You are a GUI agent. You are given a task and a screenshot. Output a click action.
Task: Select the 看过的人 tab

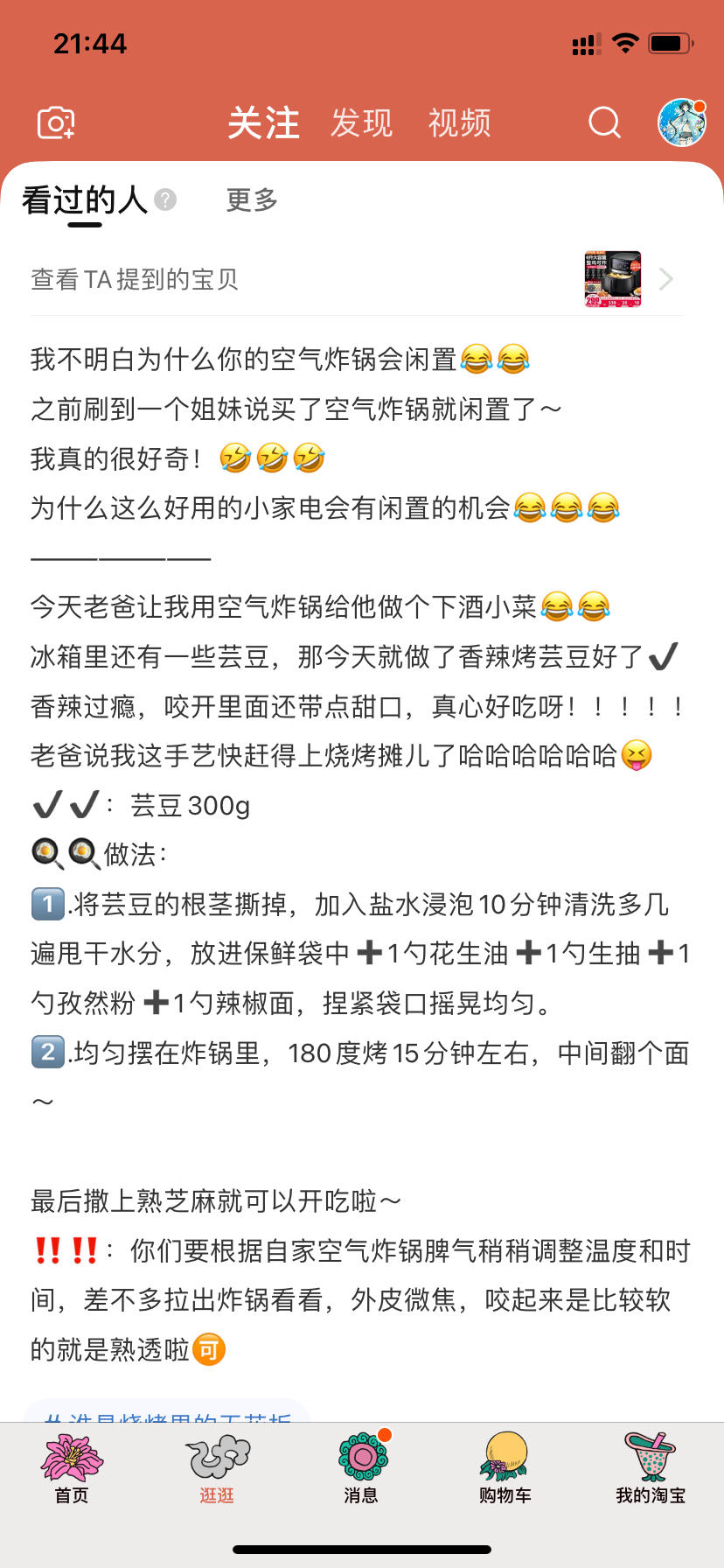pos(85,201)
